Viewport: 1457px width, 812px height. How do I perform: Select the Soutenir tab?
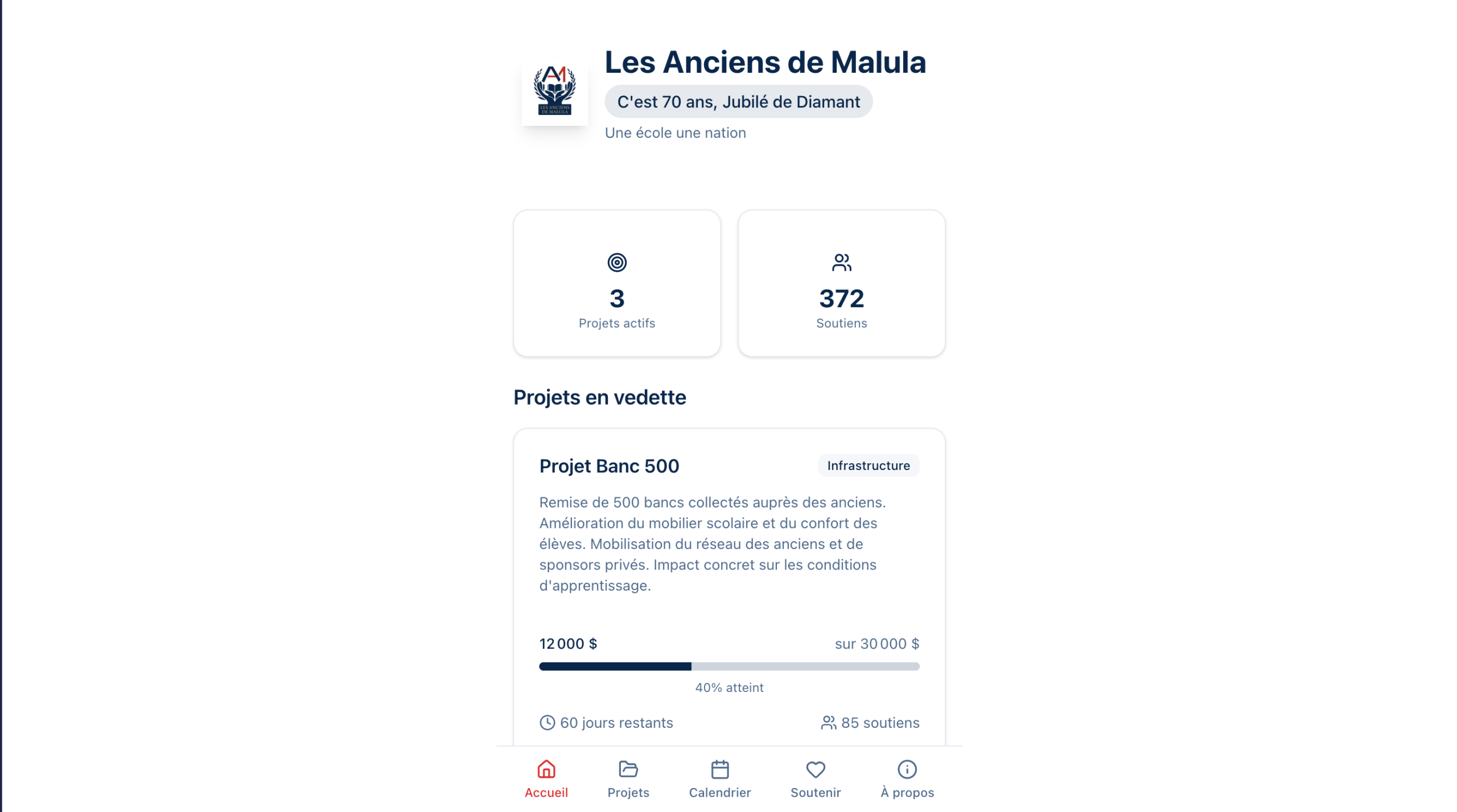(x=815, y=778)
